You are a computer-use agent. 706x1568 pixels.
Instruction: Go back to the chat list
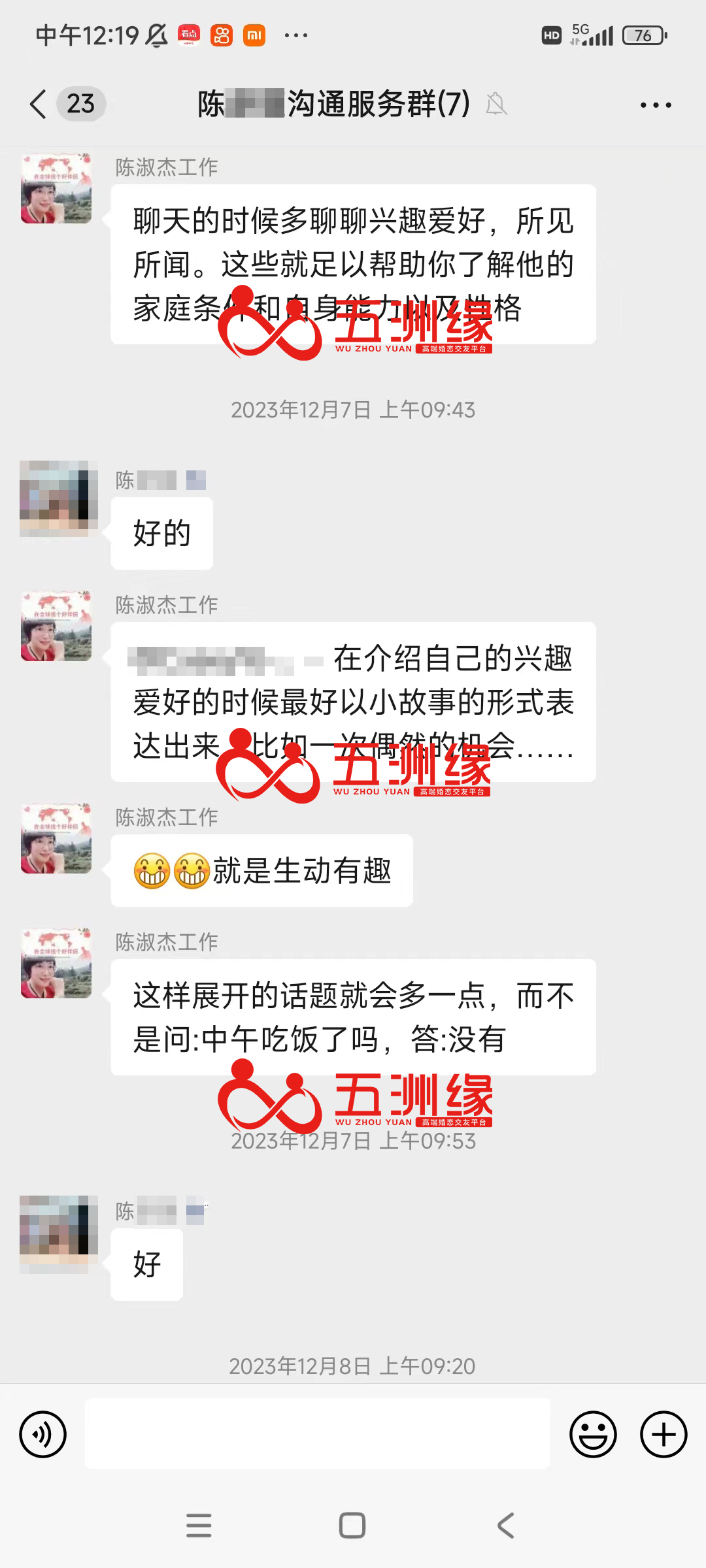pyautogui.click(x=39, y=105)
